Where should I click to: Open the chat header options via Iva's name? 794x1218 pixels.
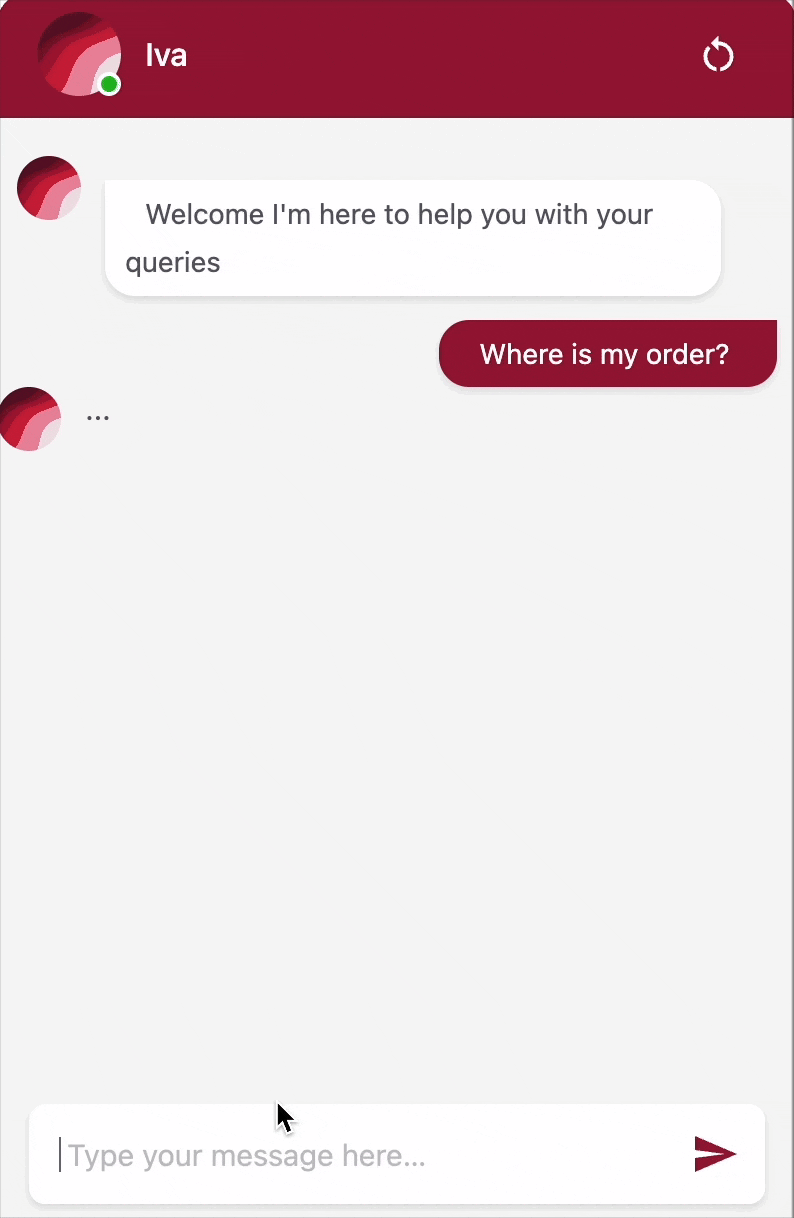[x=166, y=55]
